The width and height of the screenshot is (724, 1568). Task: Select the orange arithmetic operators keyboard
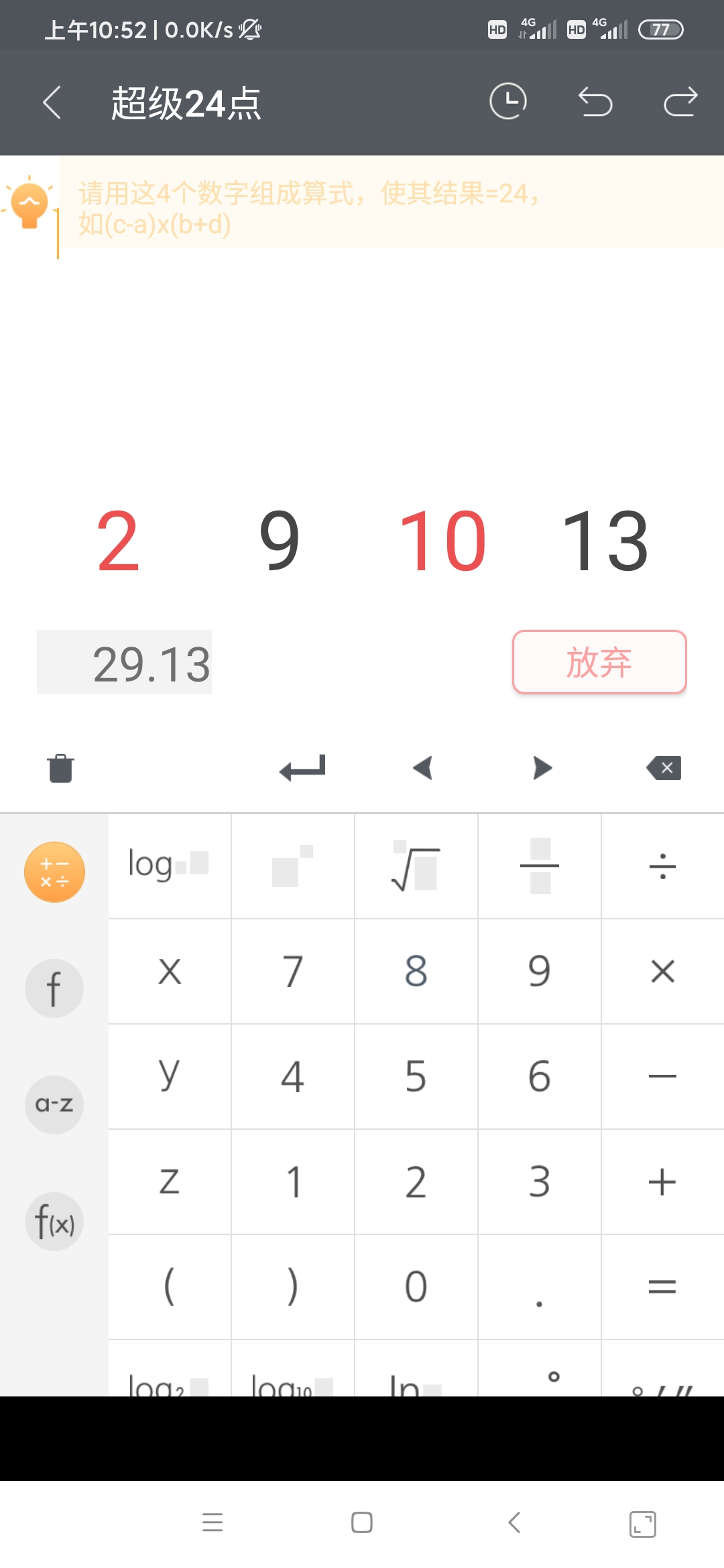click(x=54, y=872)
